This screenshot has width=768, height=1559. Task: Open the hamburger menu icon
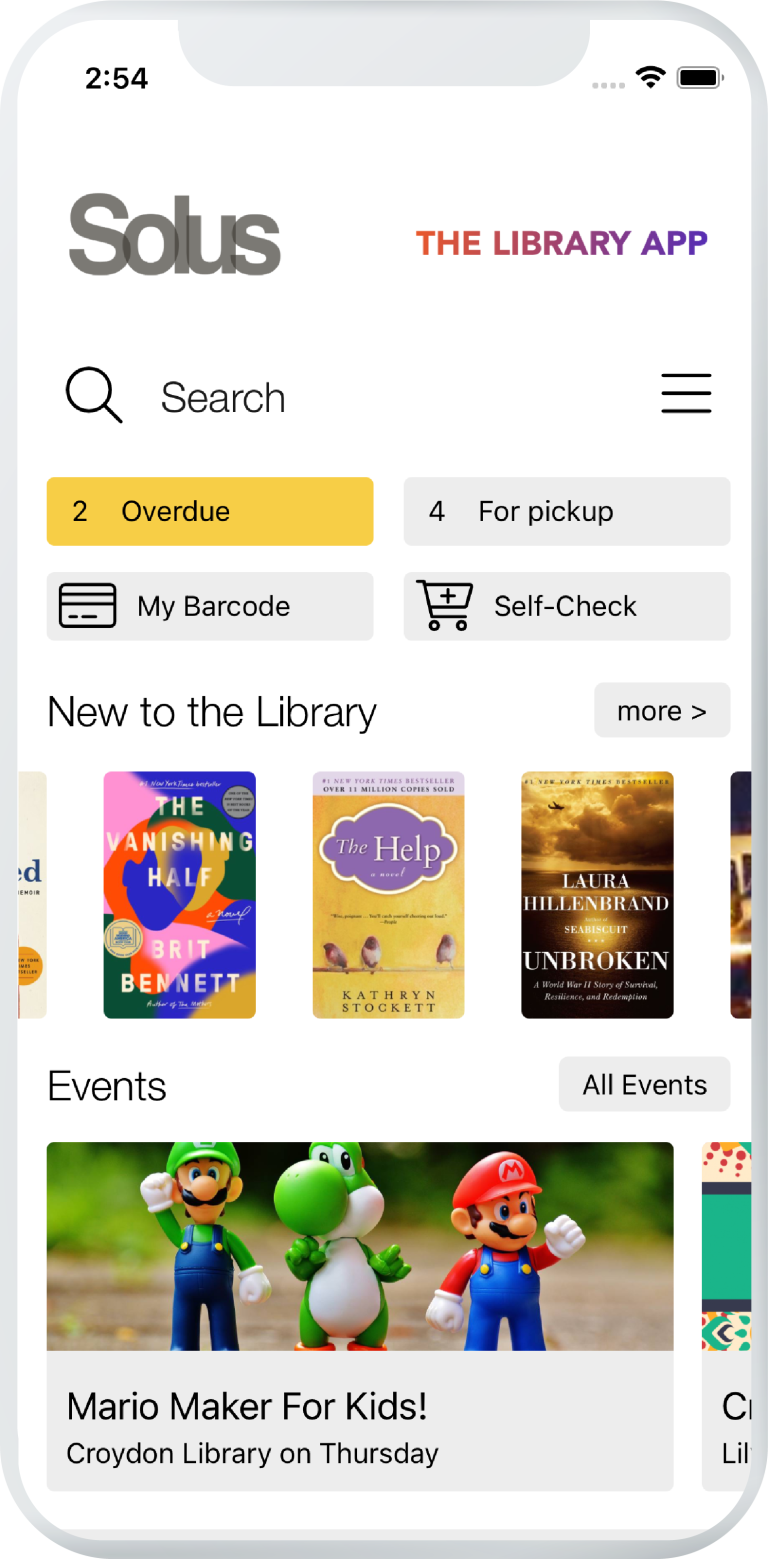tap(686, 394)
